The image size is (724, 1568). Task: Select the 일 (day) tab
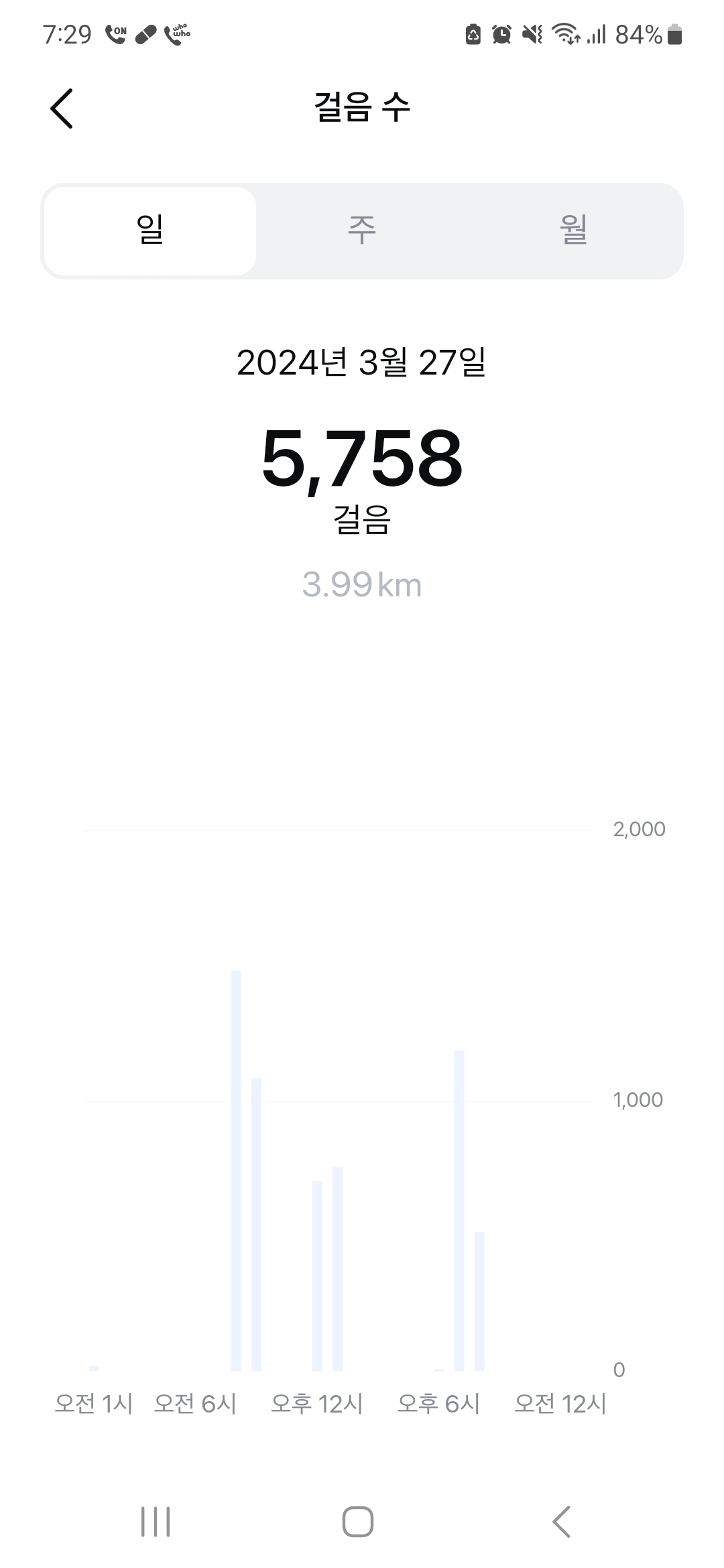(150, 231)
